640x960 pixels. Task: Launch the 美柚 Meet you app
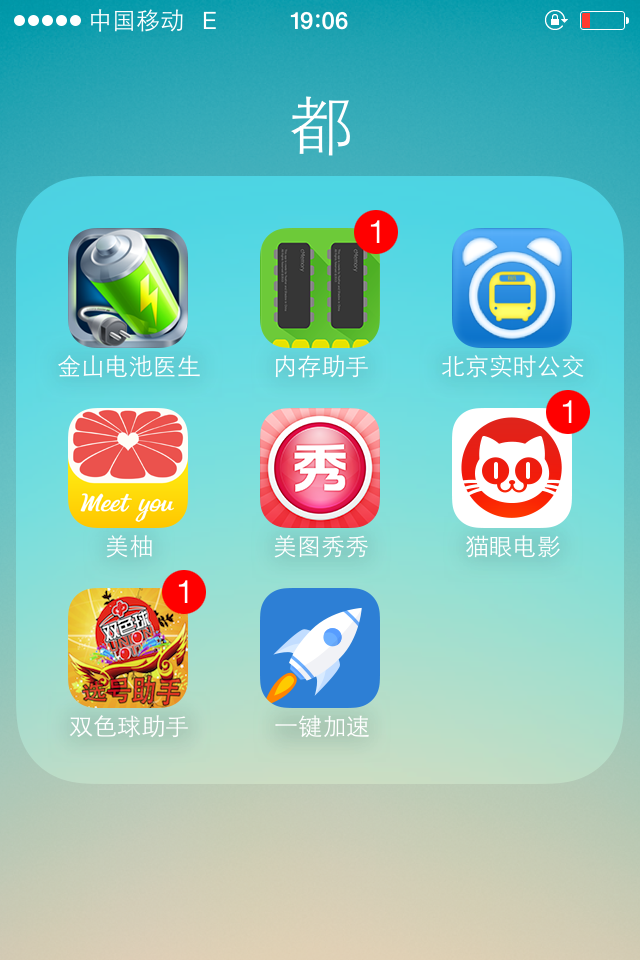(128, 468)
